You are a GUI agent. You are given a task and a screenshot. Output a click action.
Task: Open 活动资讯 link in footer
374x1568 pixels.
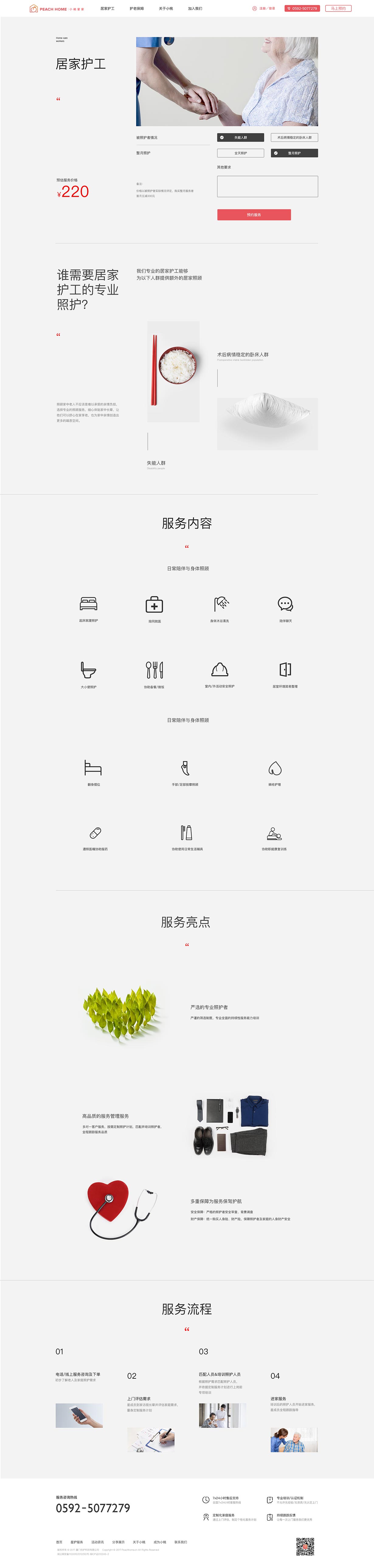[x=97, y=1542]
